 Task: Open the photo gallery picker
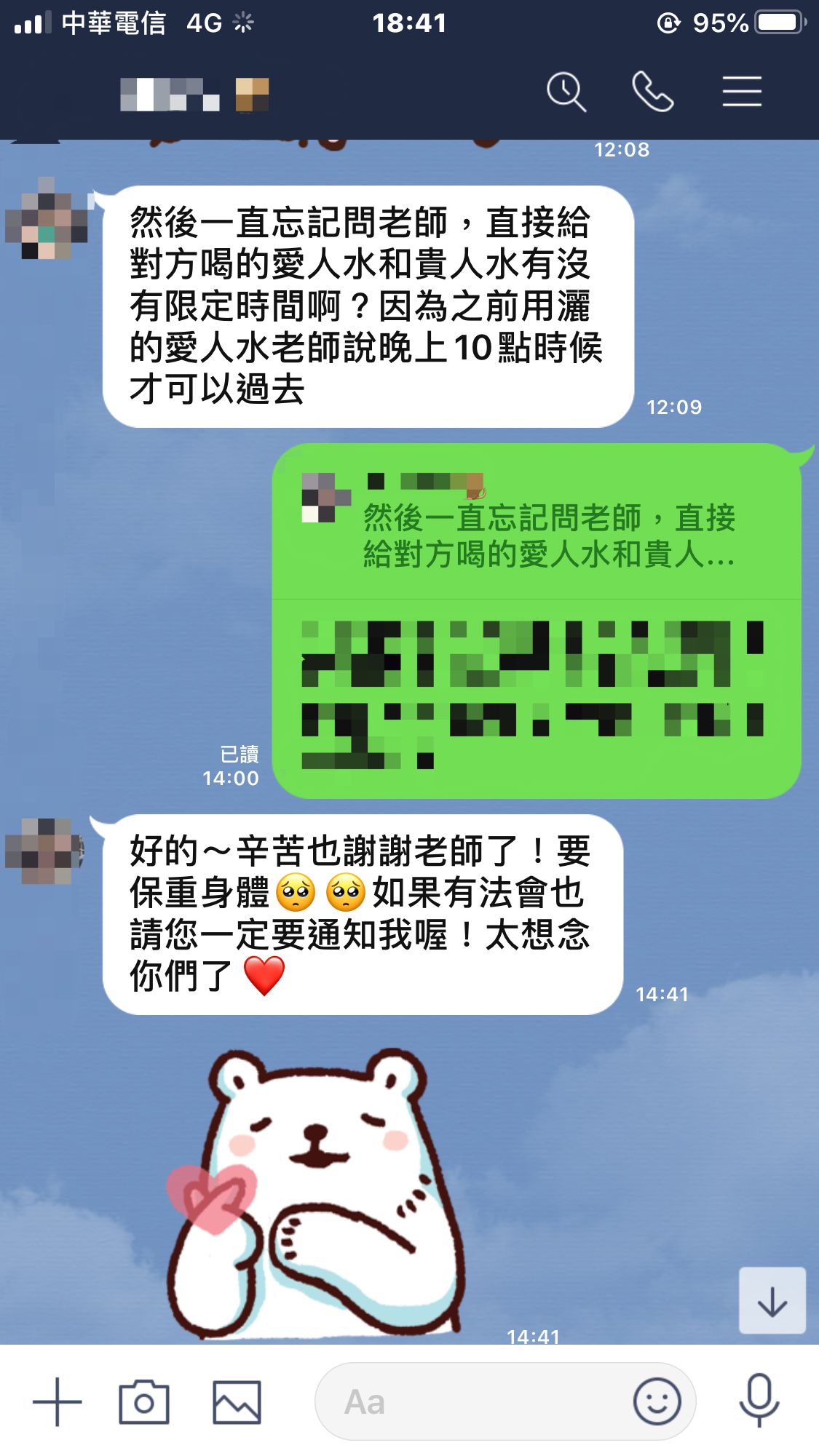[x=237, y=1401]
